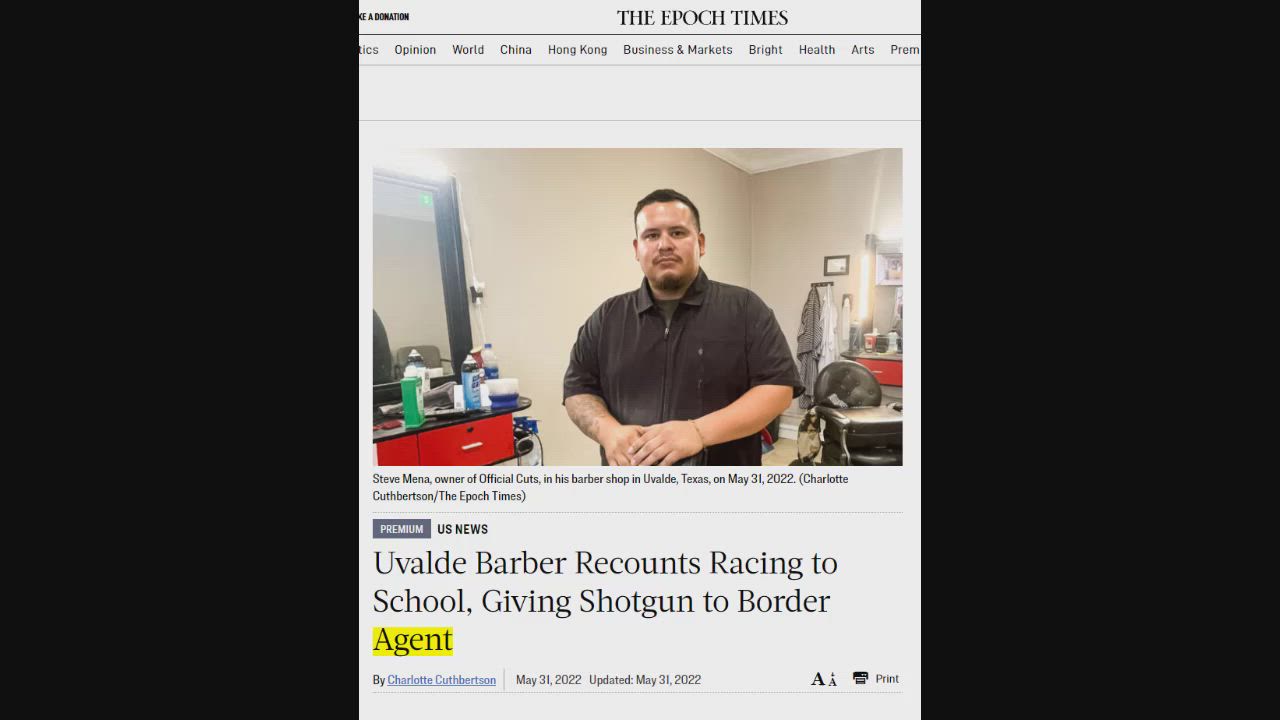Go to the China section

[515, 50]
